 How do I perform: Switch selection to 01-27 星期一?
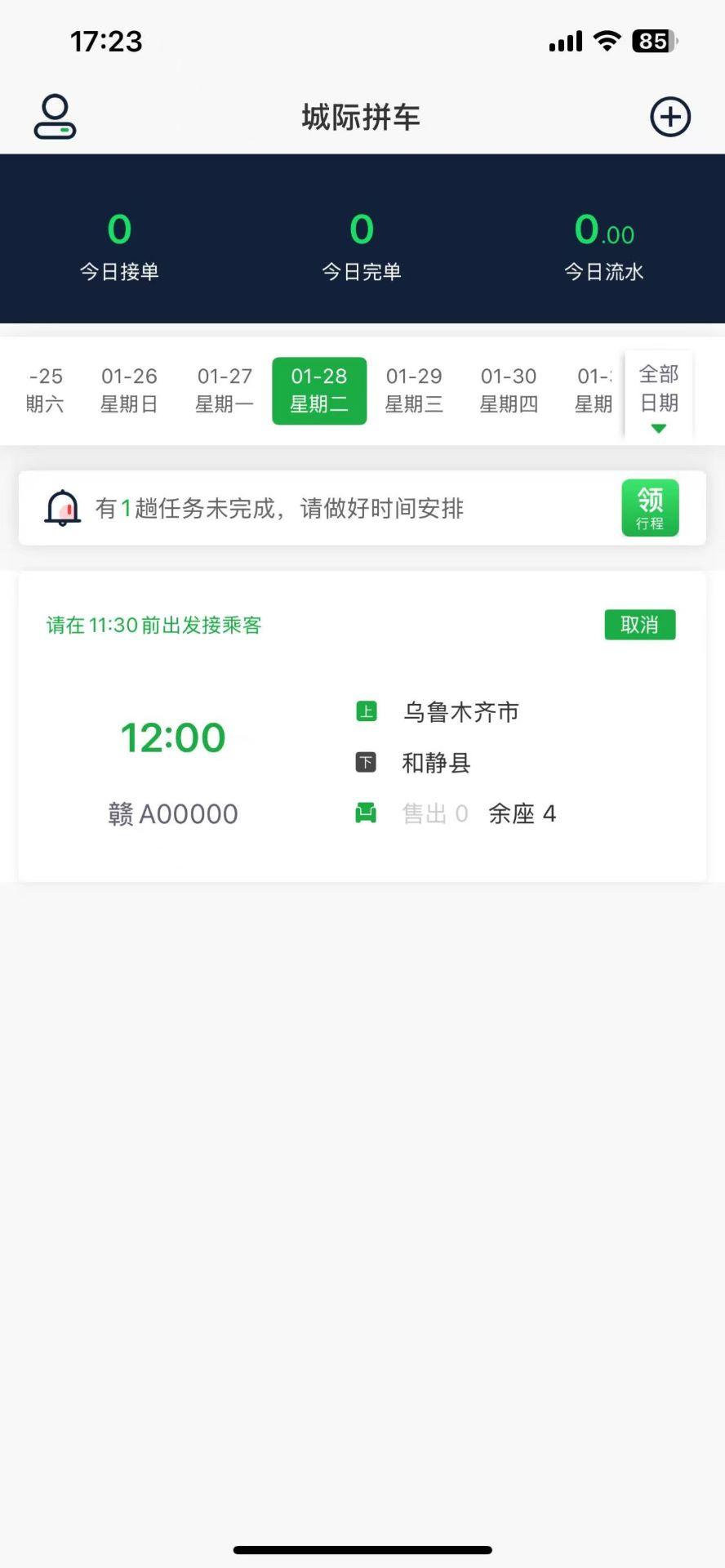pos(224,390)
